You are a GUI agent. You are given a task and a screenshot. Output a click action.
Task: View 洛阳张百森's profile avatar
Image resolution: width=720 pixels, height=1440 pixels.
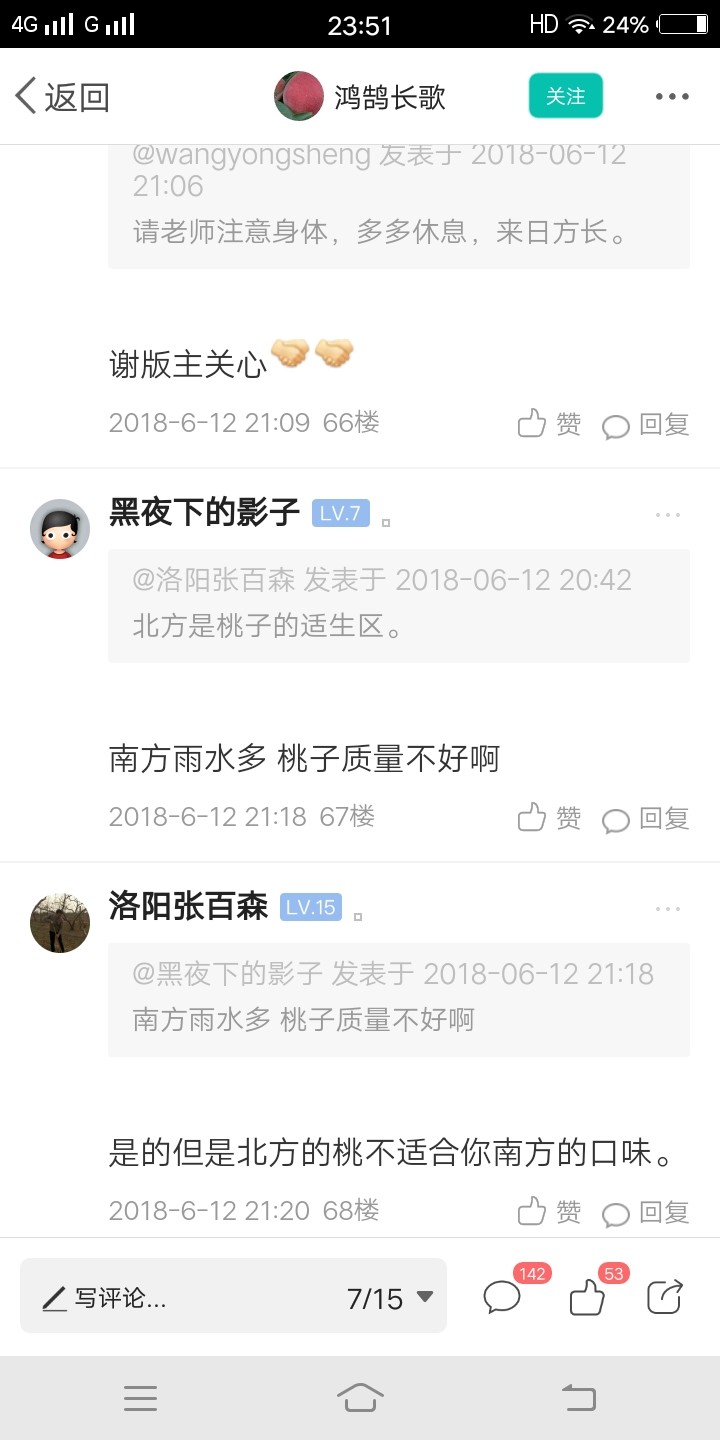pyautogui.click(x=60, y=923)
